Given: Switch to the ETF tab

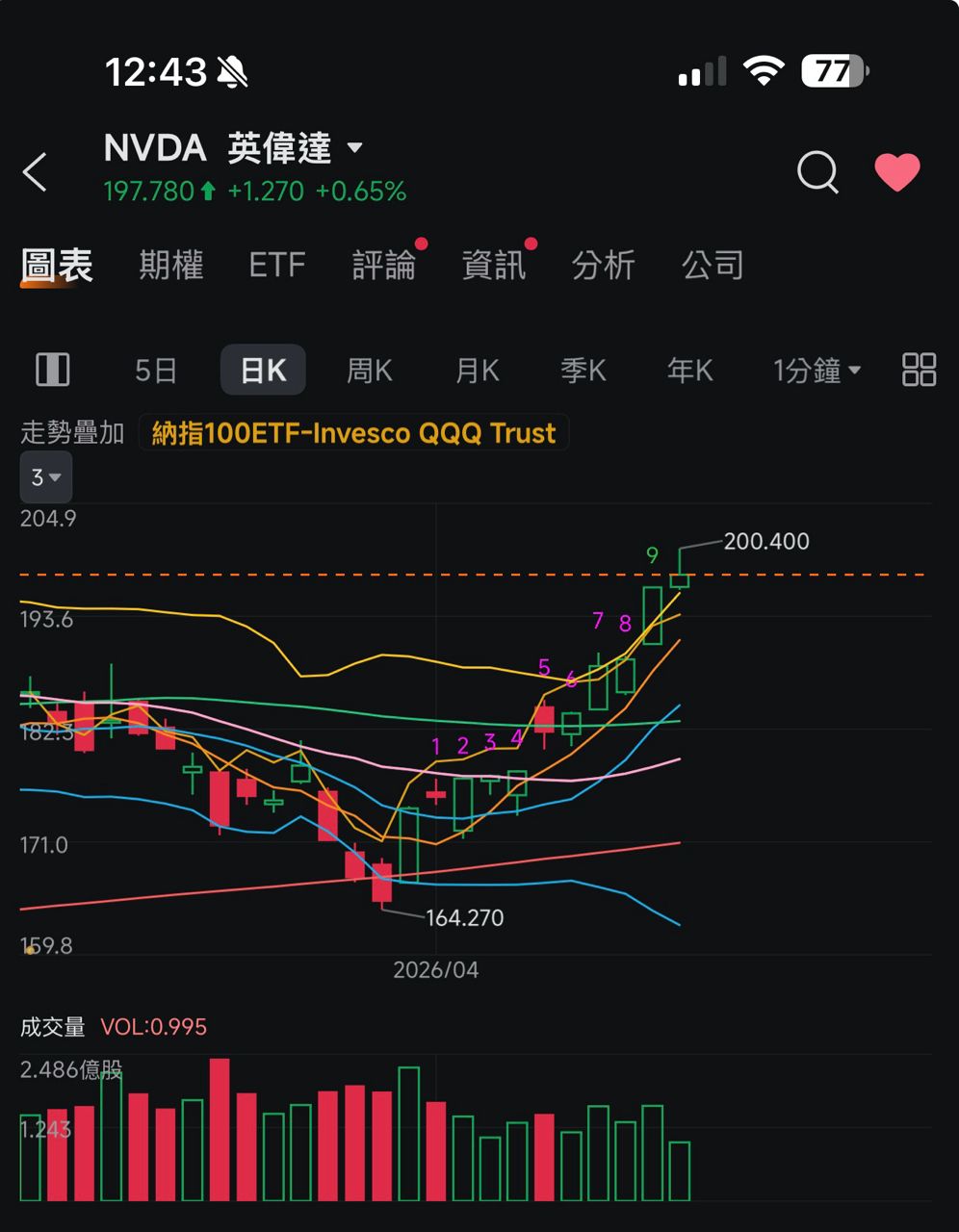Looking at the screenshot, I should point(276,265).
